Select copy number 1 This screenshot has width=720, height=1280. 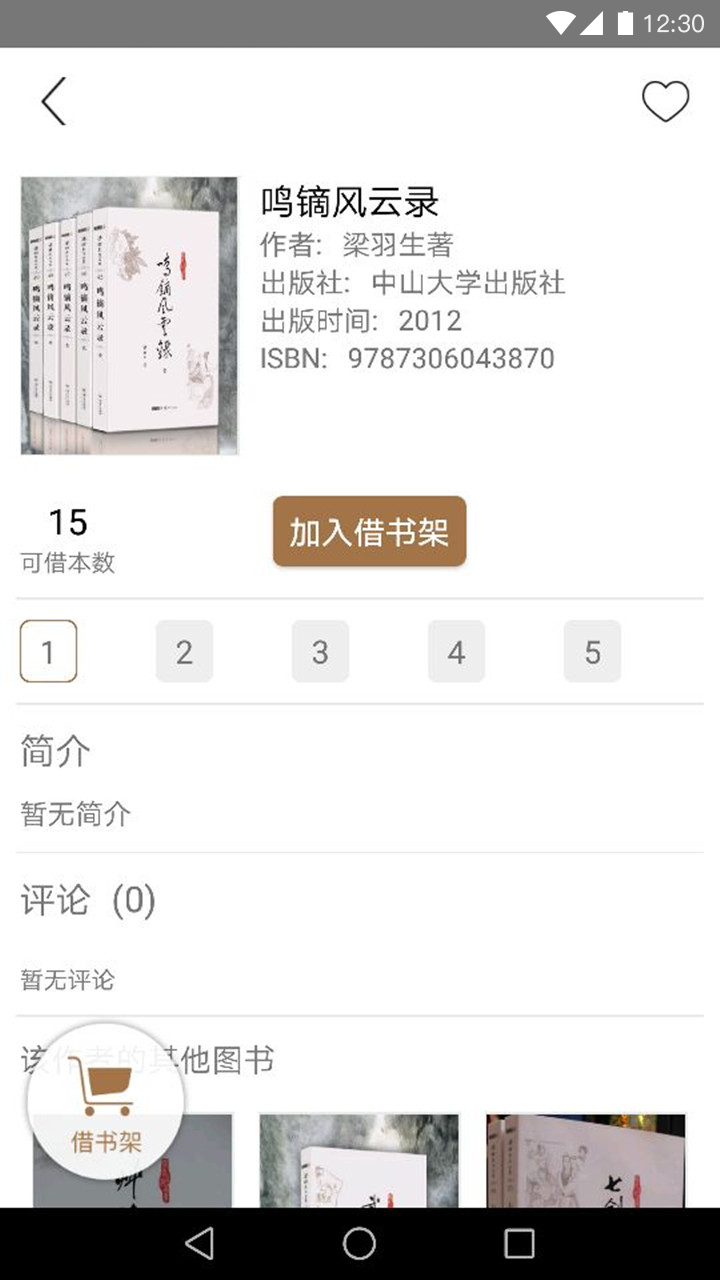tap(48, 651)
